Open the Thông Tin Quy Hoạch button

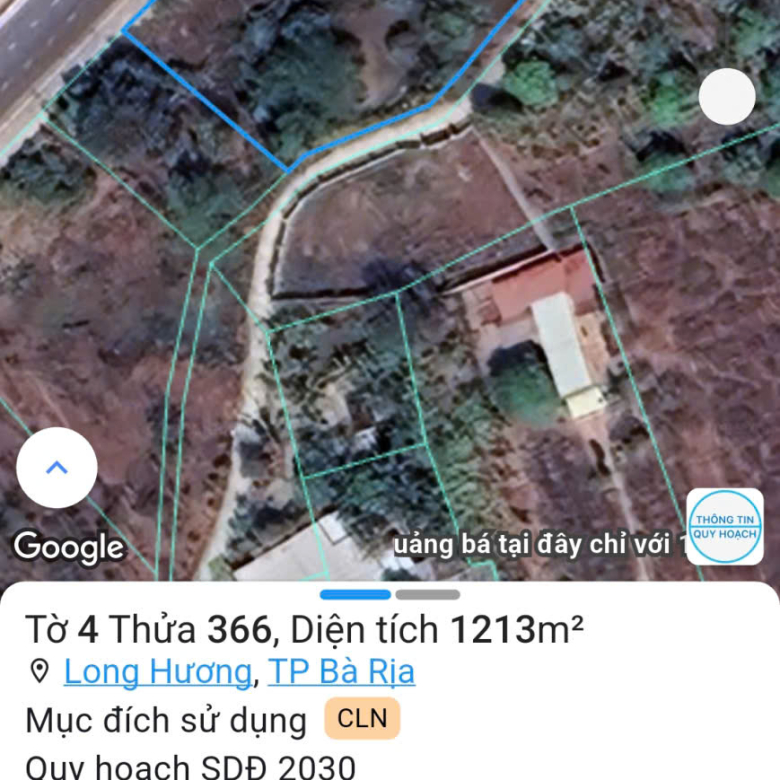pyautogui.click(x=725, y=528)
